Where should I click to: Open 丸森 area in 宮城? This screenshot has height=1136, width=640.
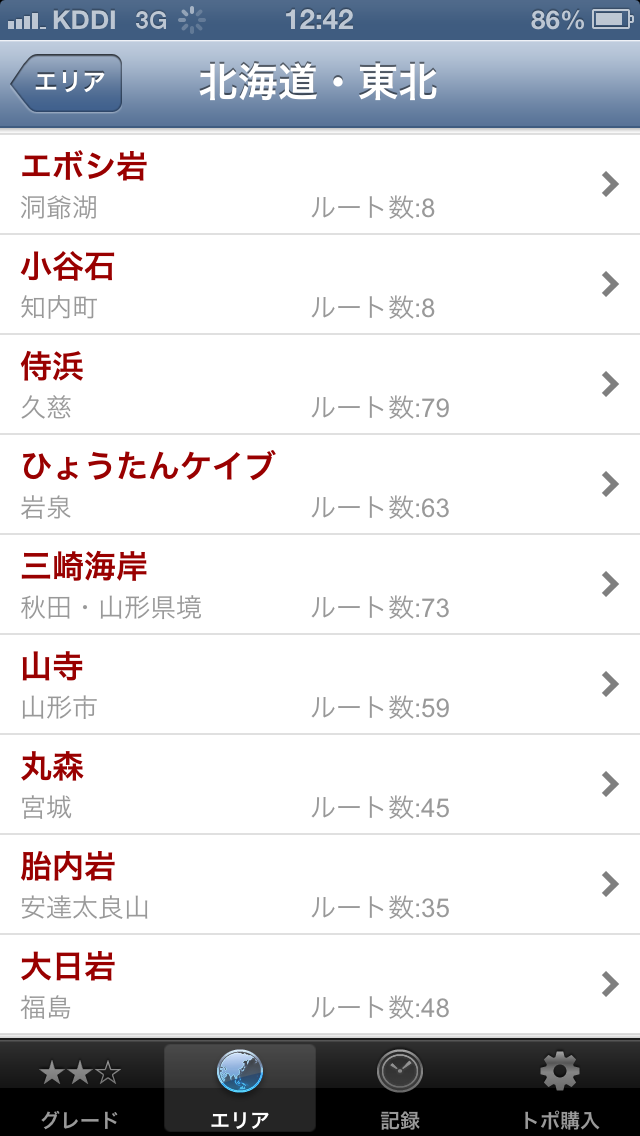click(320, 785)
